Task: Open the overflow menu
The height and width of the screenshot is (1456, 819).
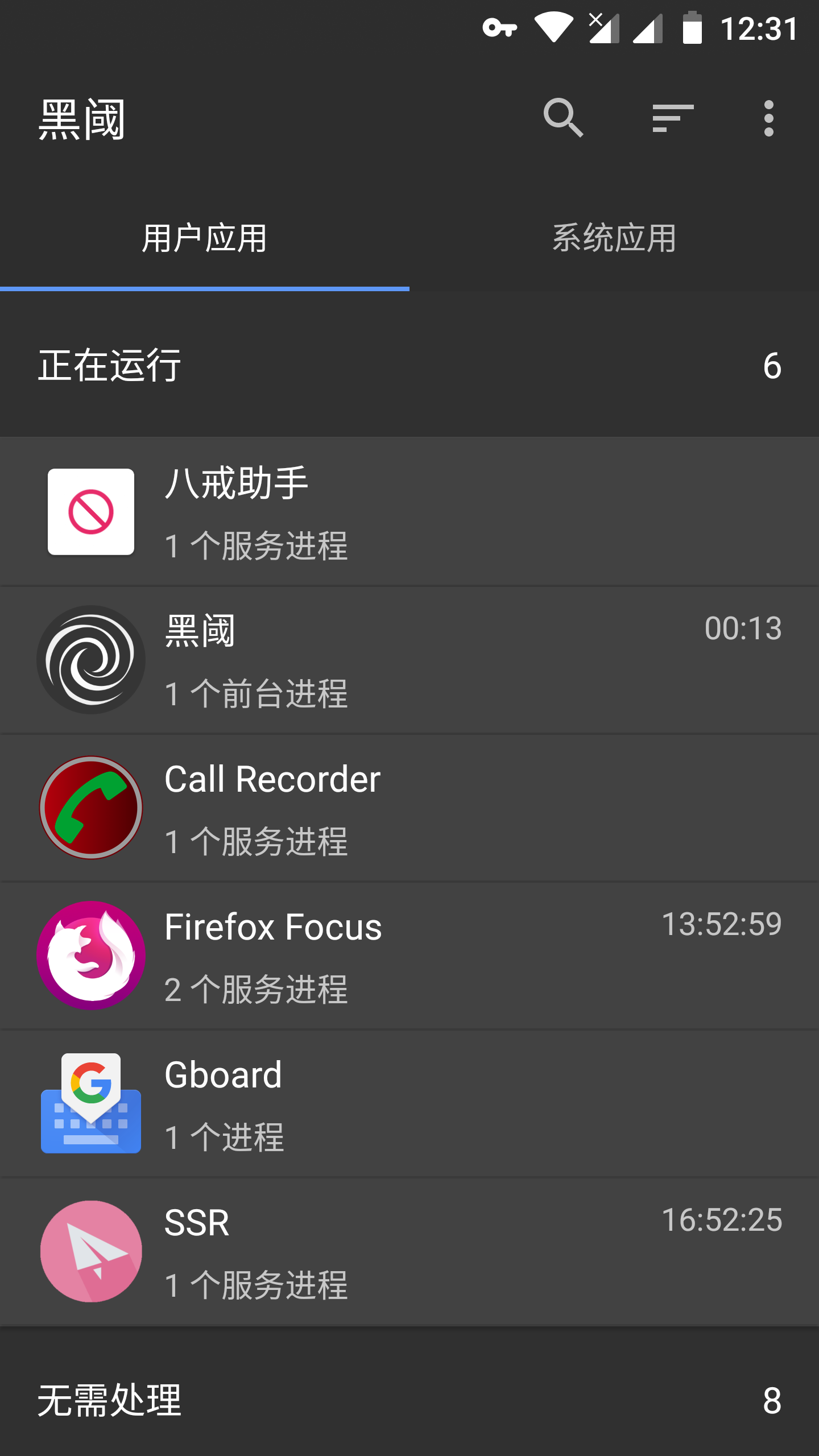Action: 768,118
